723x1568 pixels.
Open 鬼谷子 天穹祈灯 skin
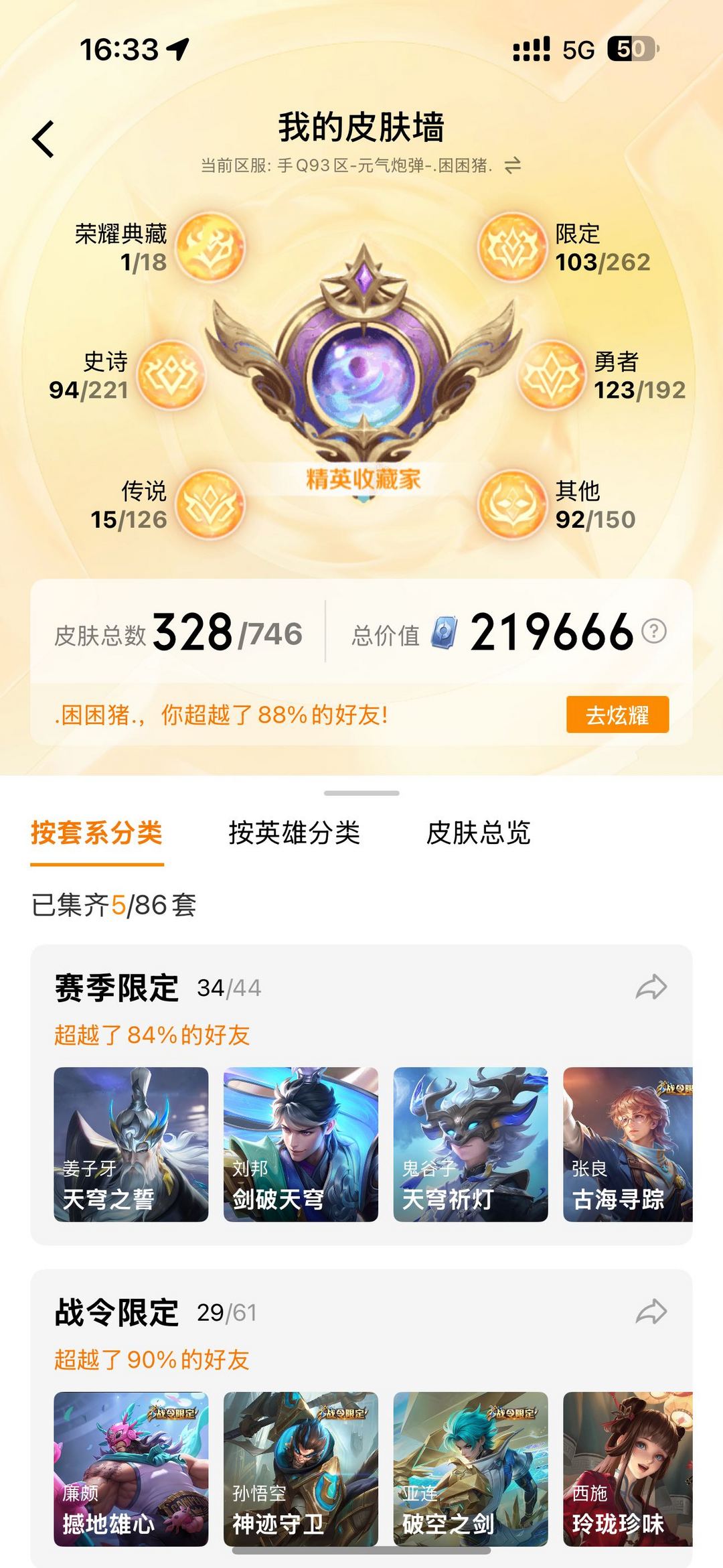click(x=471, y=1144)
